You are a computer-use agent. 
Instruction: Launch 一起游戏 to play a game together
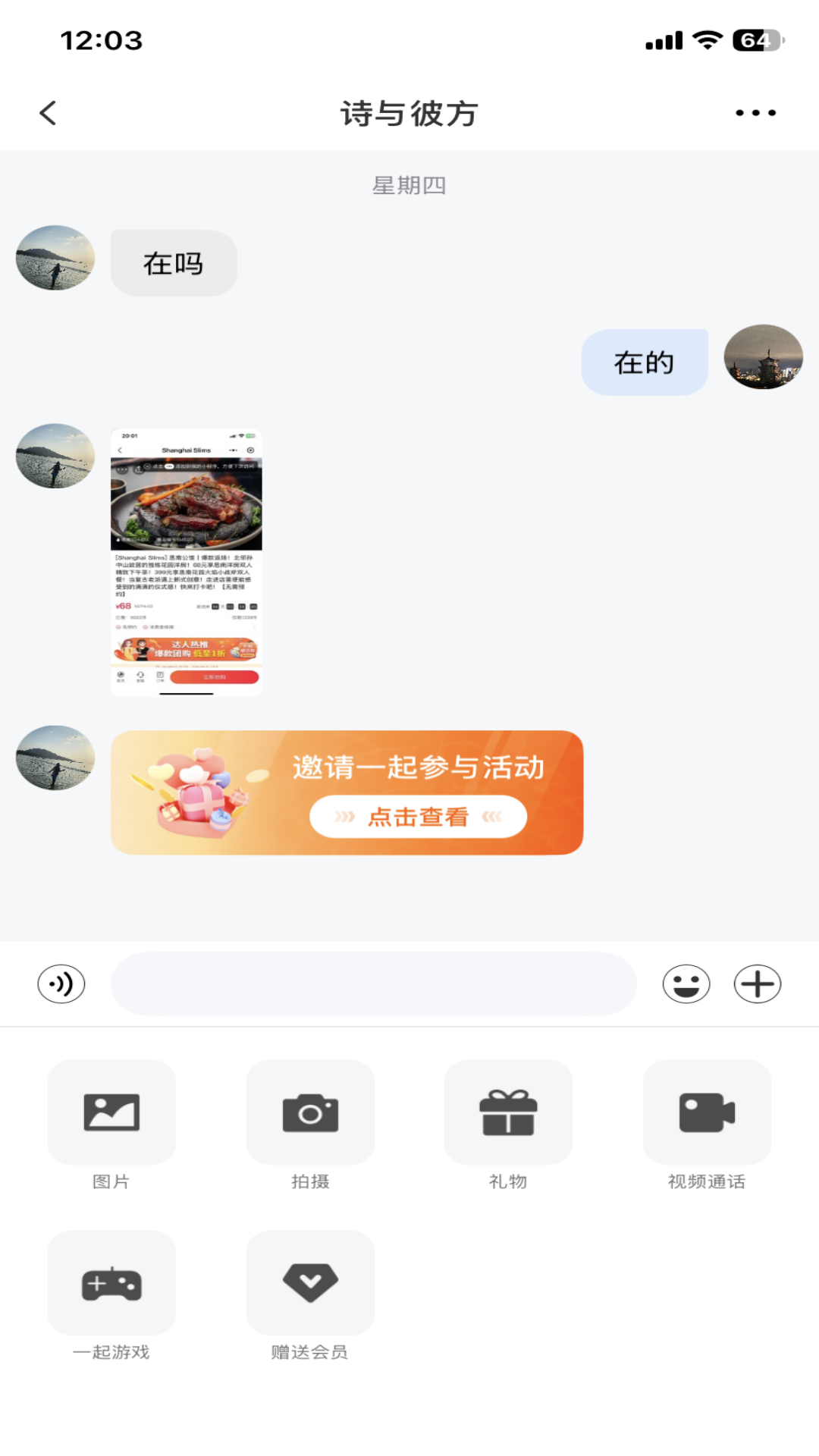tap(111, 1283)
